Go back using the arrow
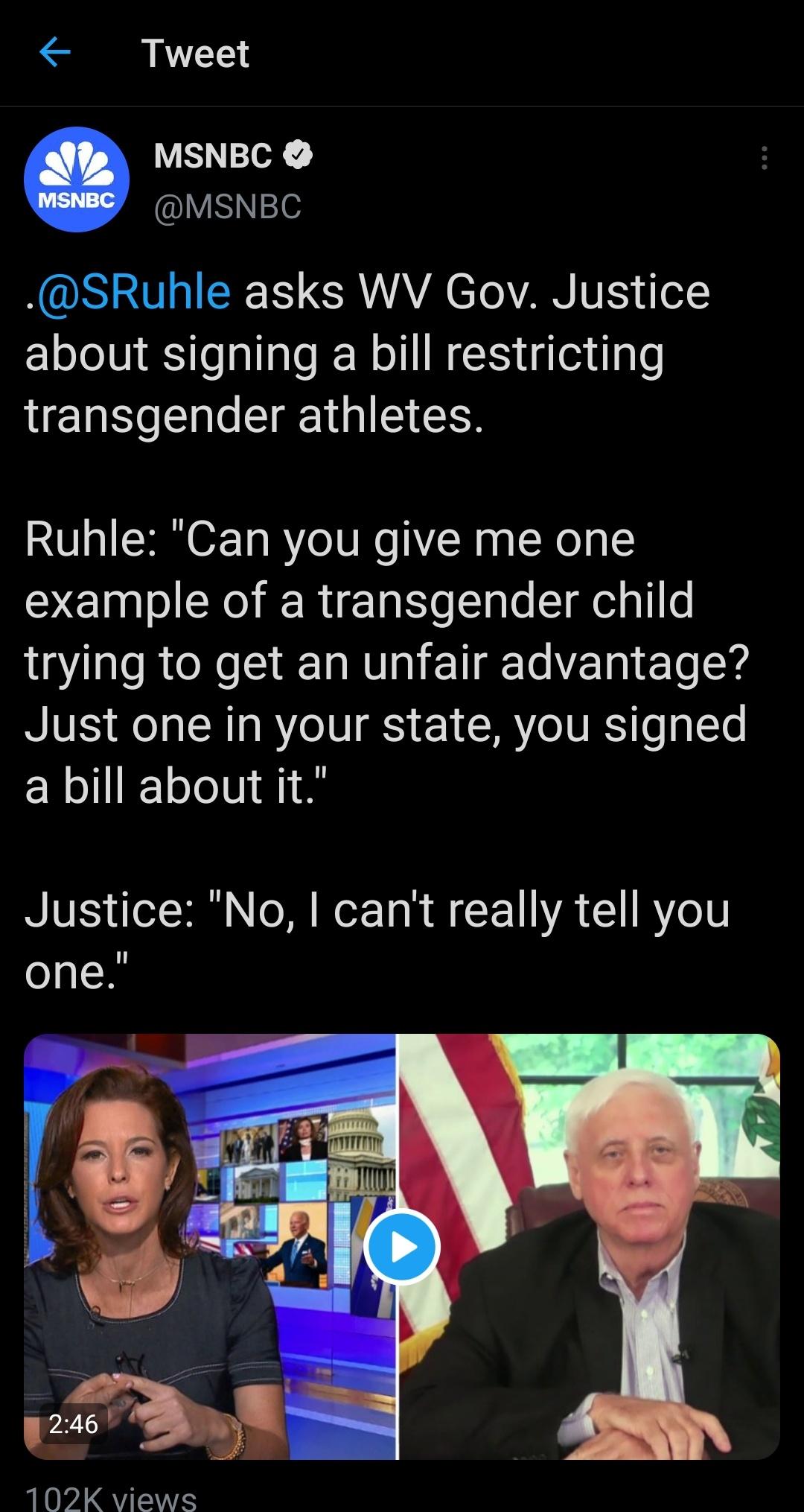 (x=54, y=53)
